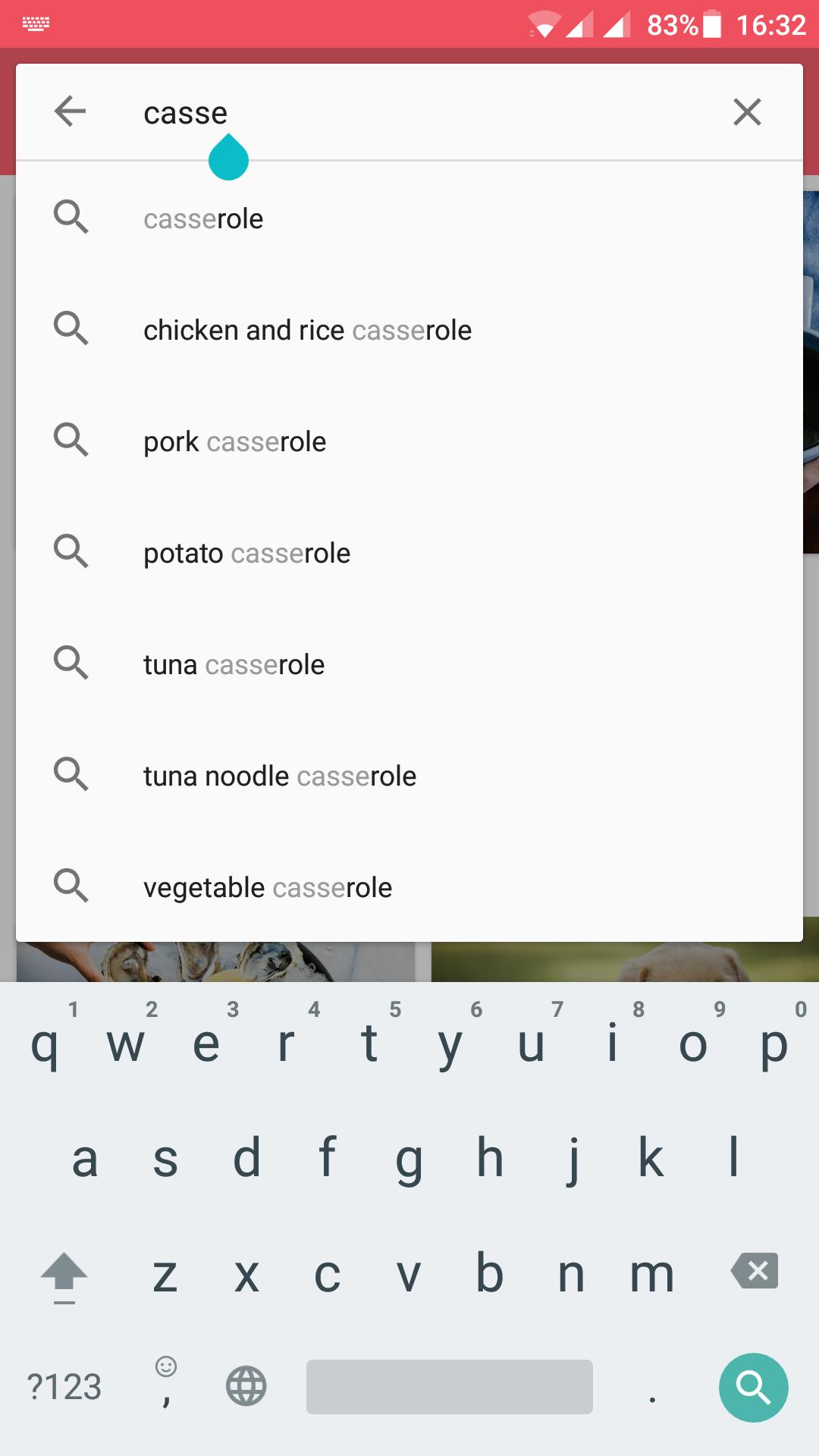The width and height of the screenshot is (819, 1456).
Task: Choose "chicken and rice casserole" suggestion
Action: coord(409,330)
